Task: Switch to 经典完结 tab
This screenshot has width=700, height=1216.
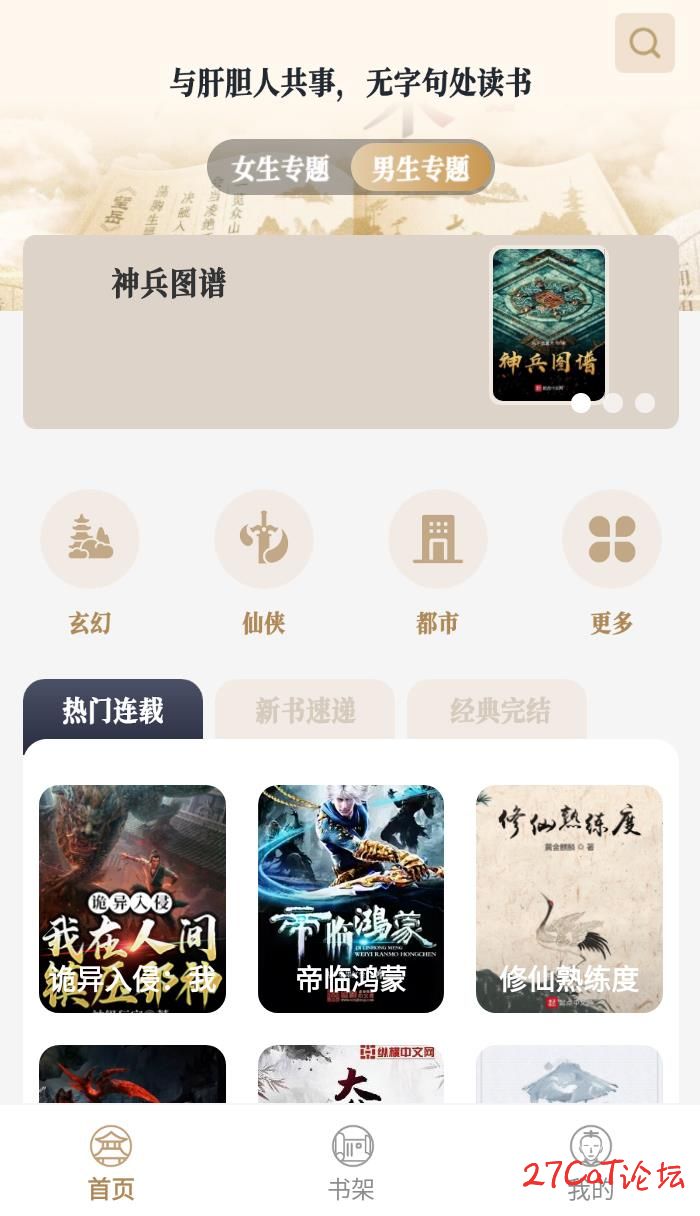Action: tap(498, 711)
